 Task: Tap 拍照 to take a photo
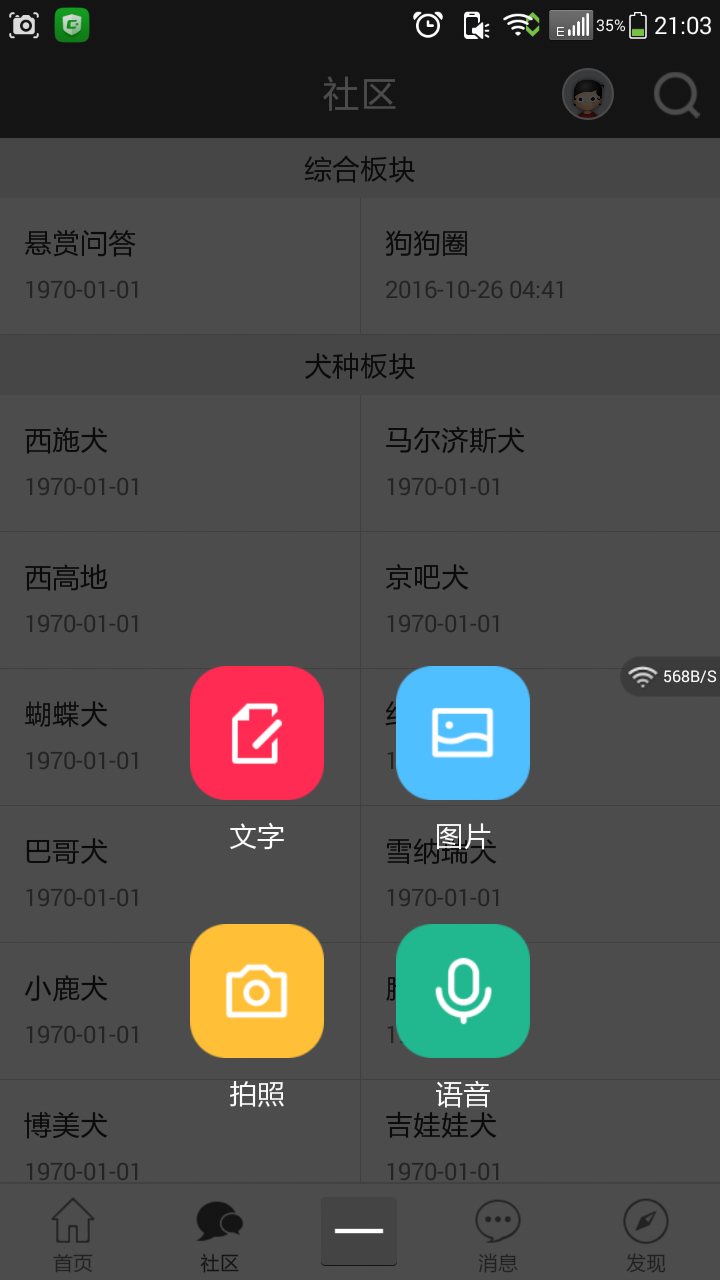click(257, 991)
